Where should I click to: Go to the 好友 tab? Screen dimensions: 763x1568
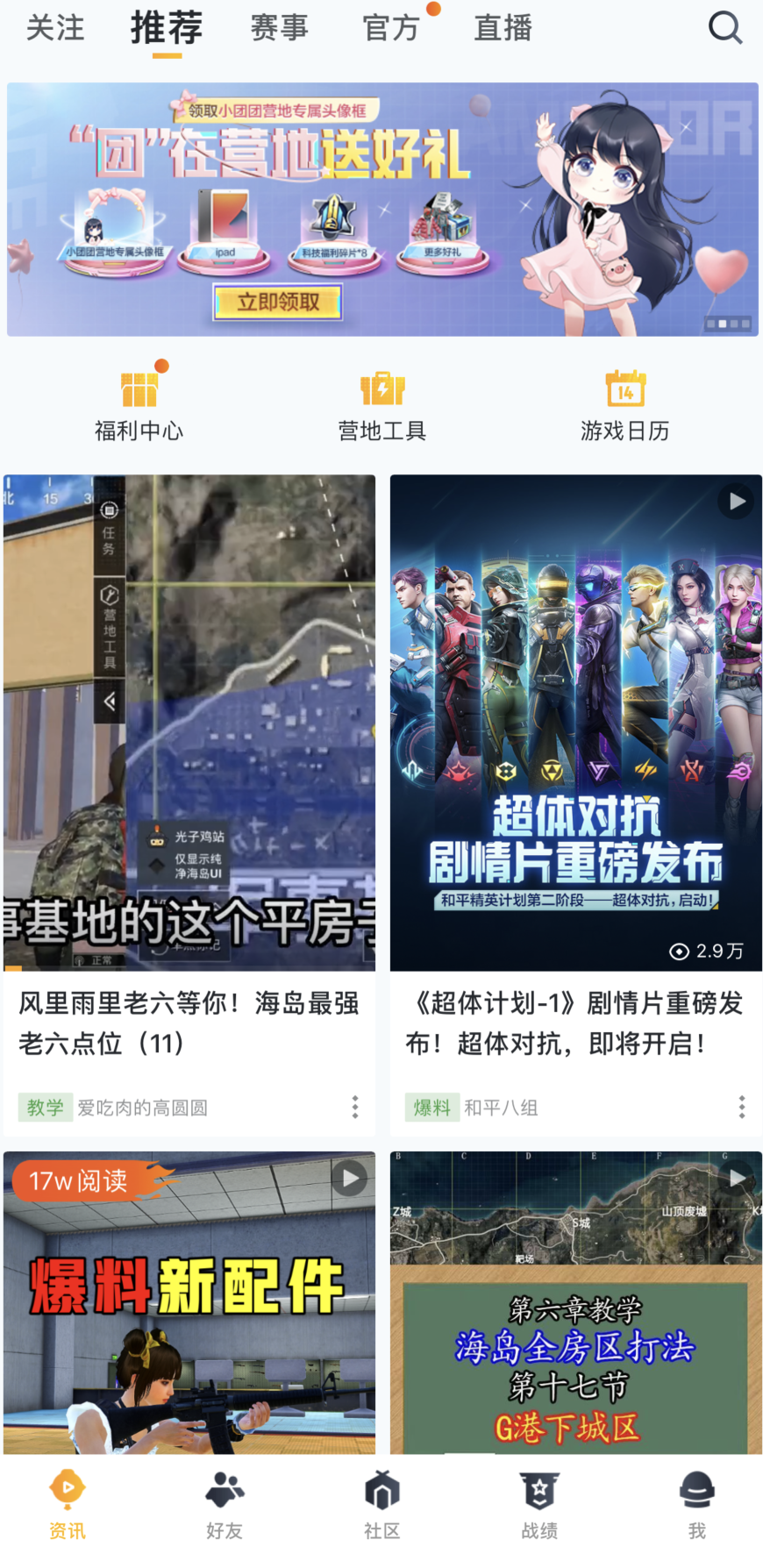(x=225, y=1505)
